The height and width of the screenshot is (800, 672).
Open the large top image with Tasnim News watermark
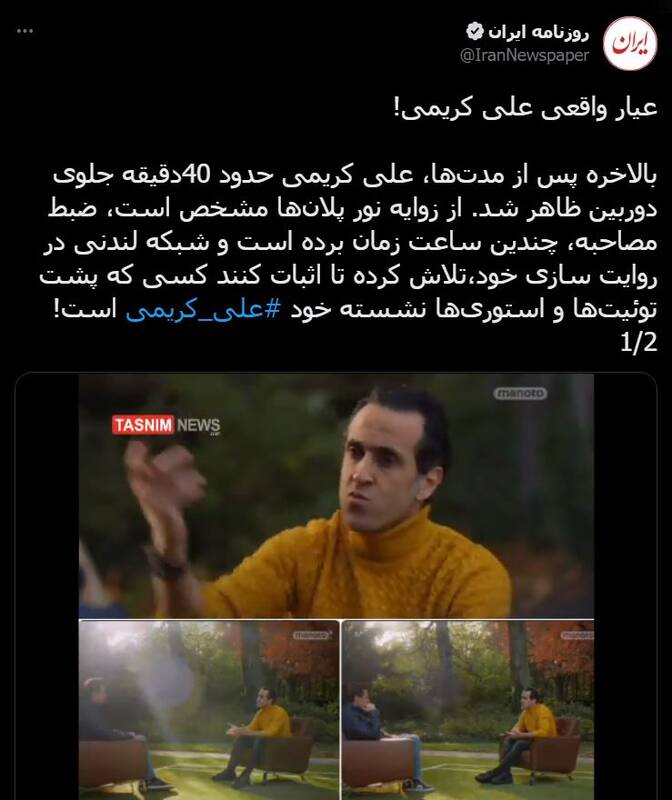coord(336,495)
